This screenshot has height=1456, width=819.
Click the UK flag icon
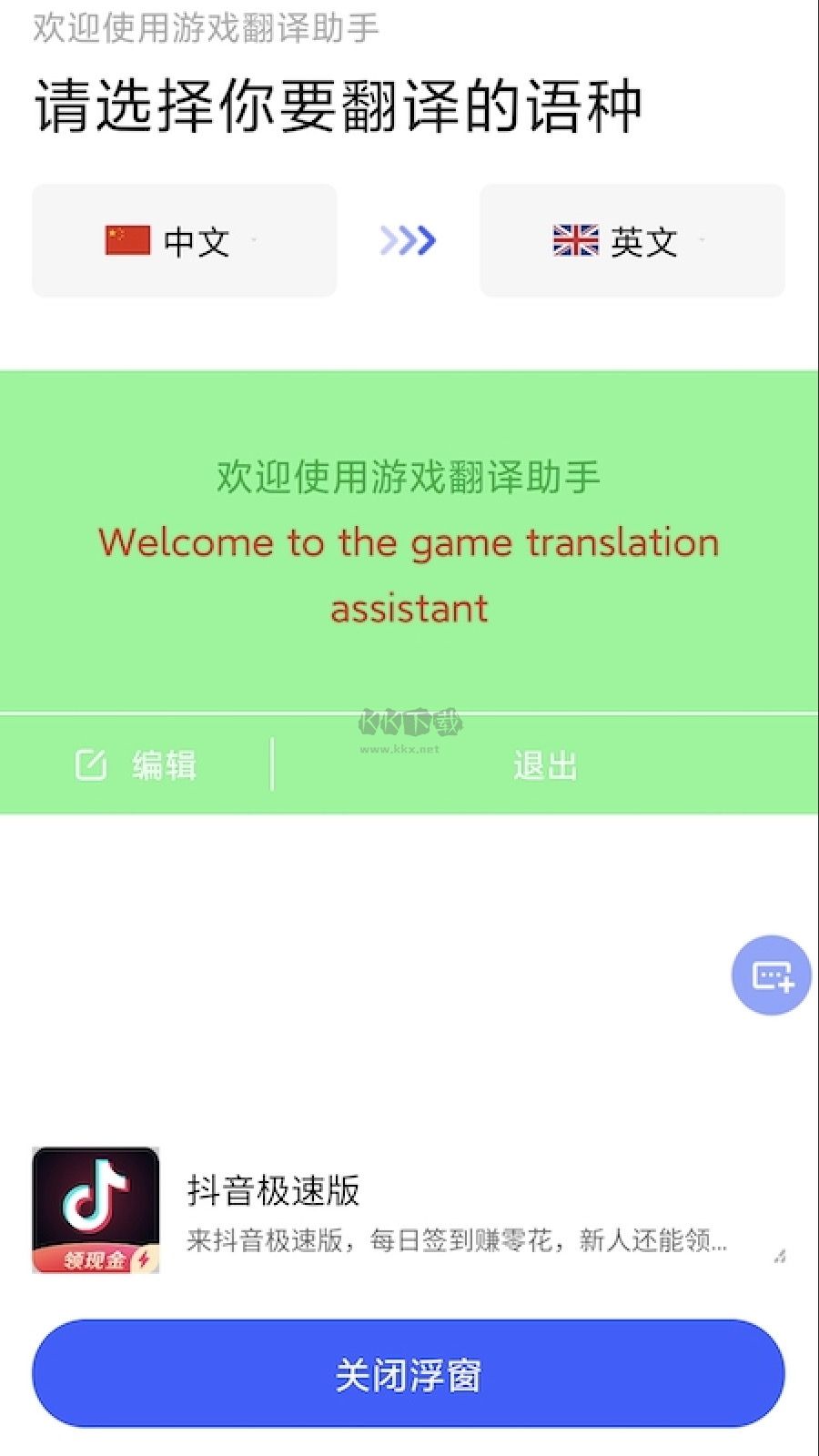[x=575, y=240]
